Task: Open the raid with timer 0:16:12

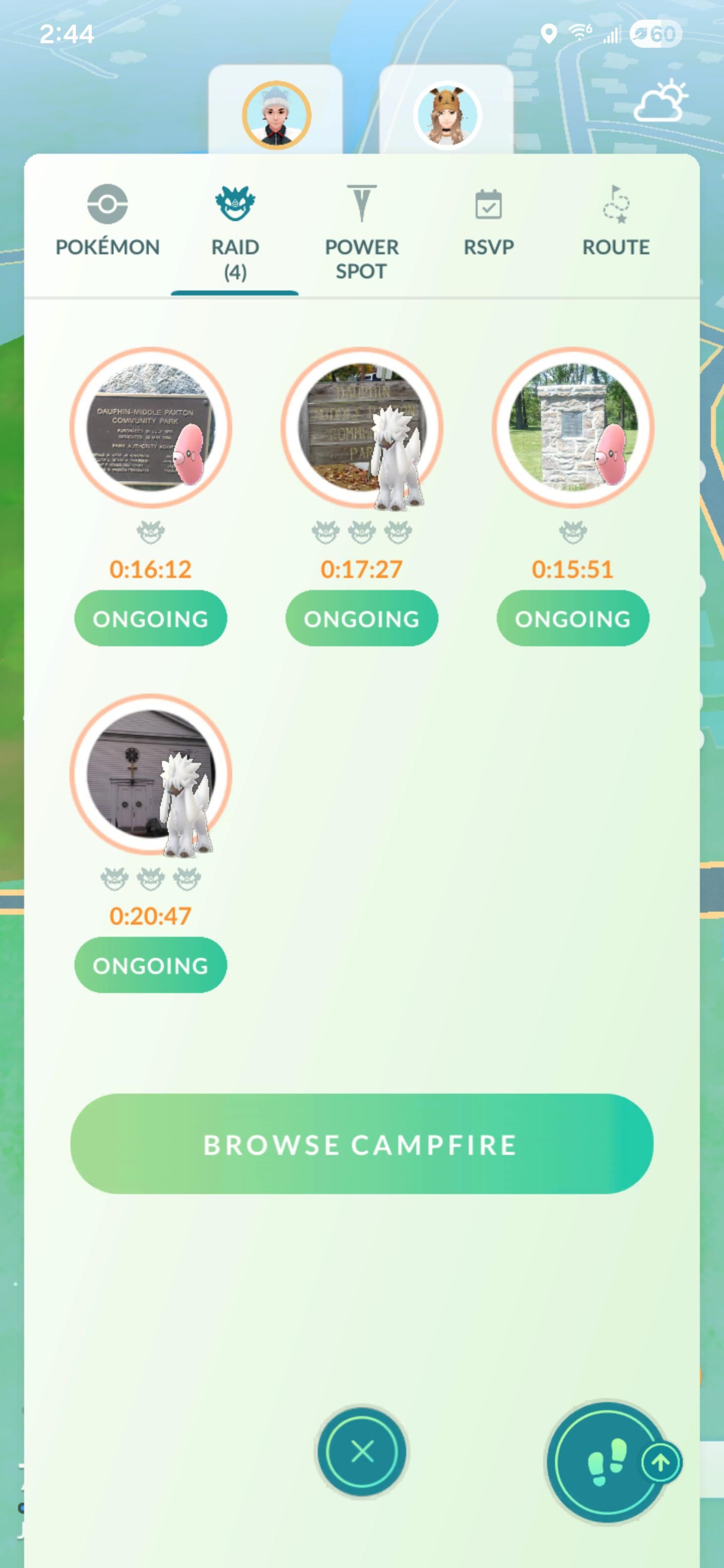Action: click(x=150, y=428)
